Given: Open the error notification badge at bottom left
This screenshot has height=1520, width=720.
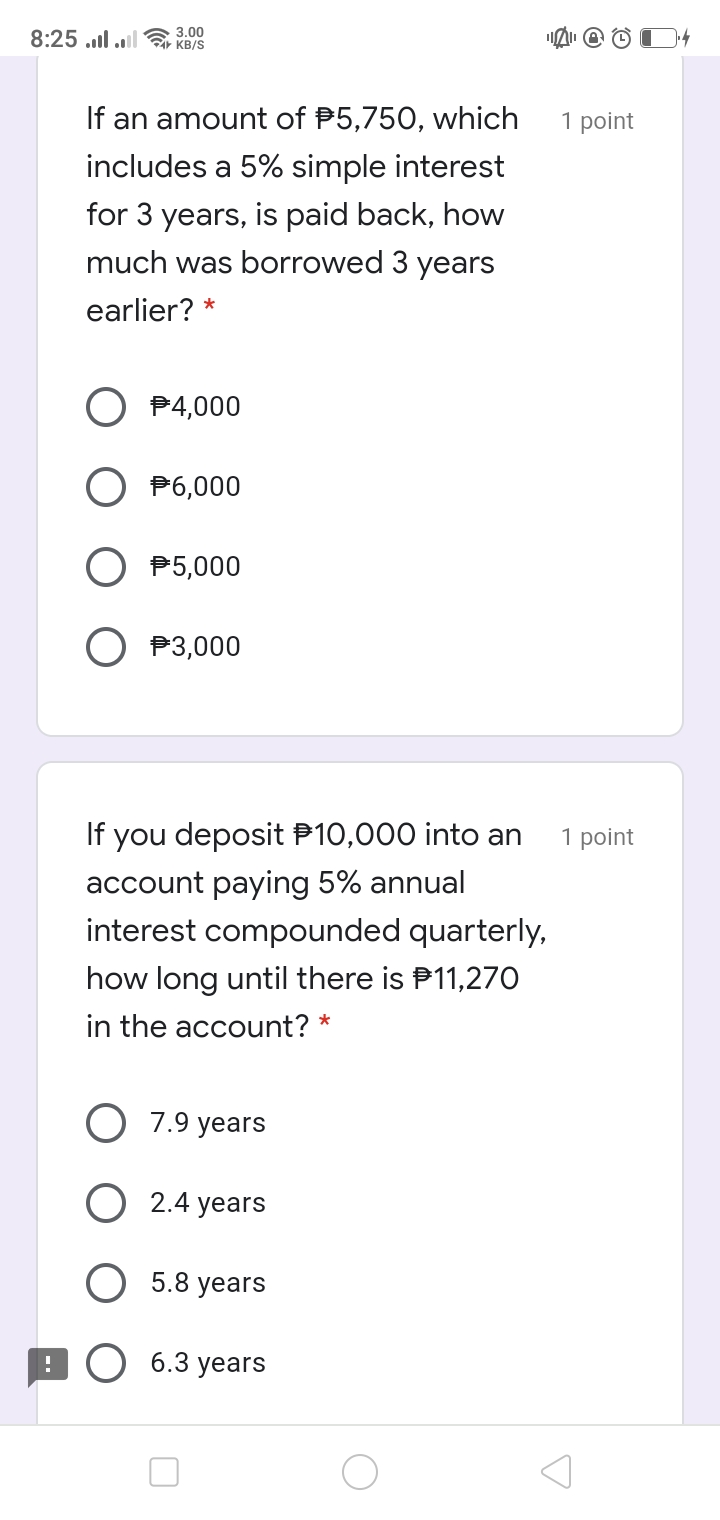Looking at the screenshot, I should (48, 1362).
